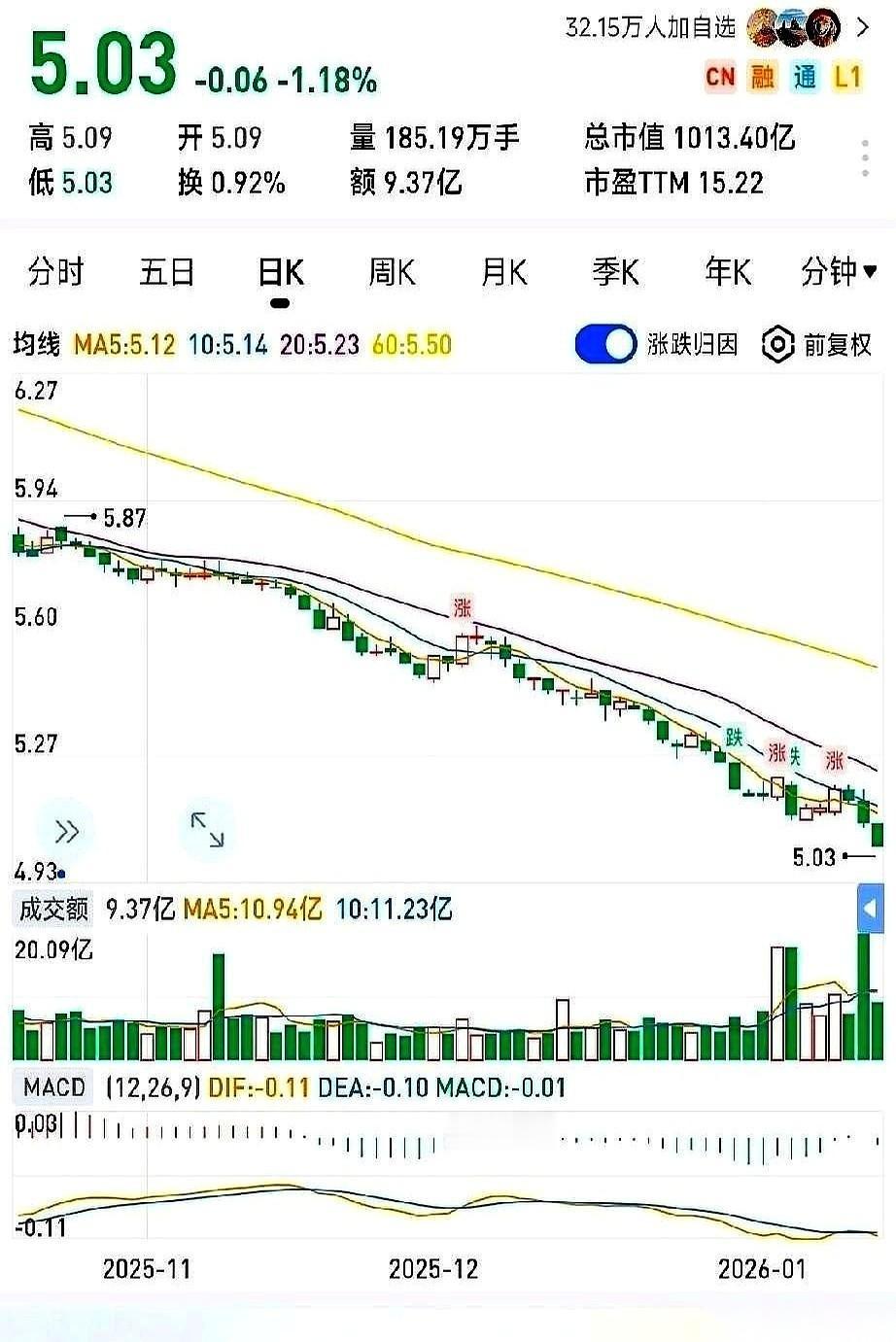Select the 融 margin trading icon
Viewport: 896px width, 1342px height.
tap(762, 76)
